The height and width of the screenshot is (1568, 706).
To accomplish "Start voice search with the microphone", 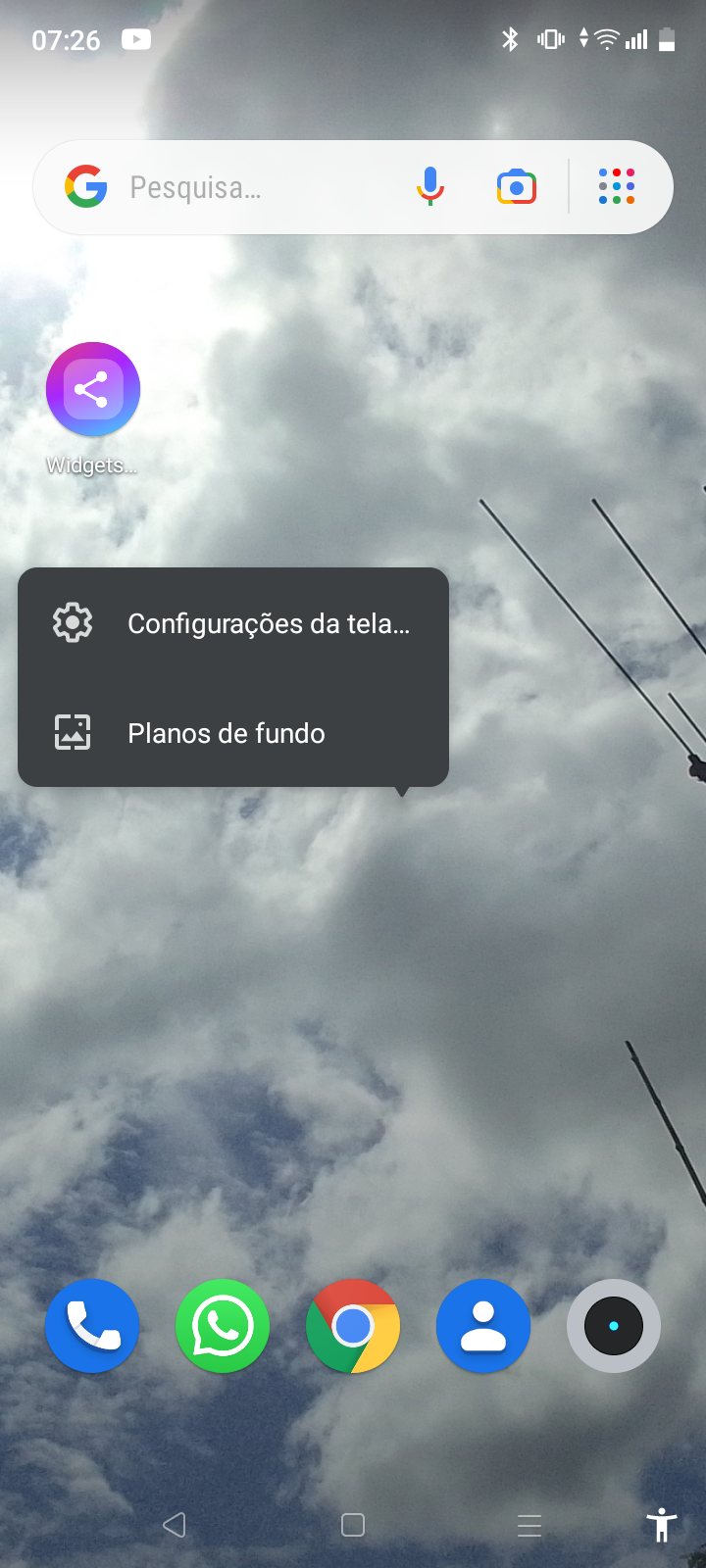I will click(430, 186).
